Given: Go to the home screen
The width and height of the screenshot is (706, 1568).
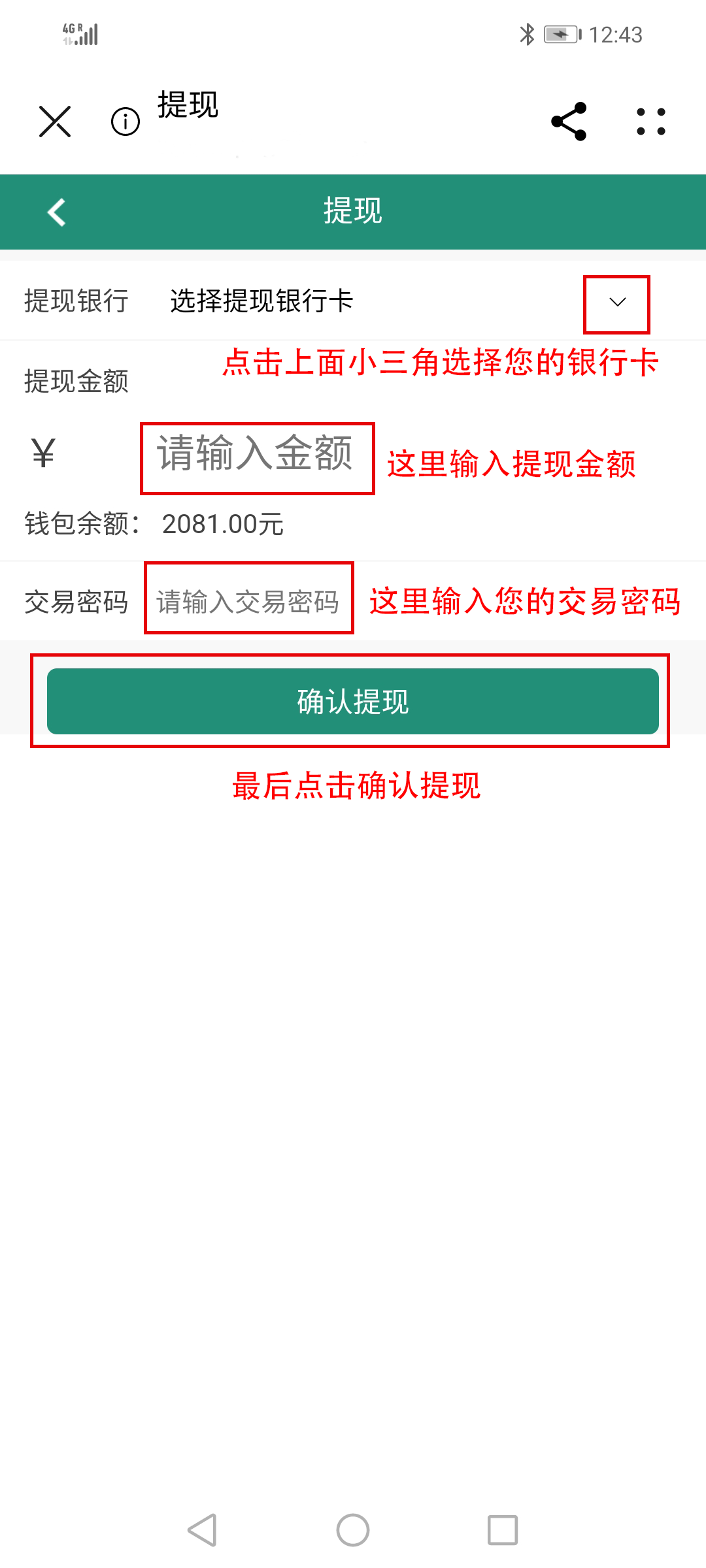Looking at the screenshot, I should click(x=353, y=1530).
